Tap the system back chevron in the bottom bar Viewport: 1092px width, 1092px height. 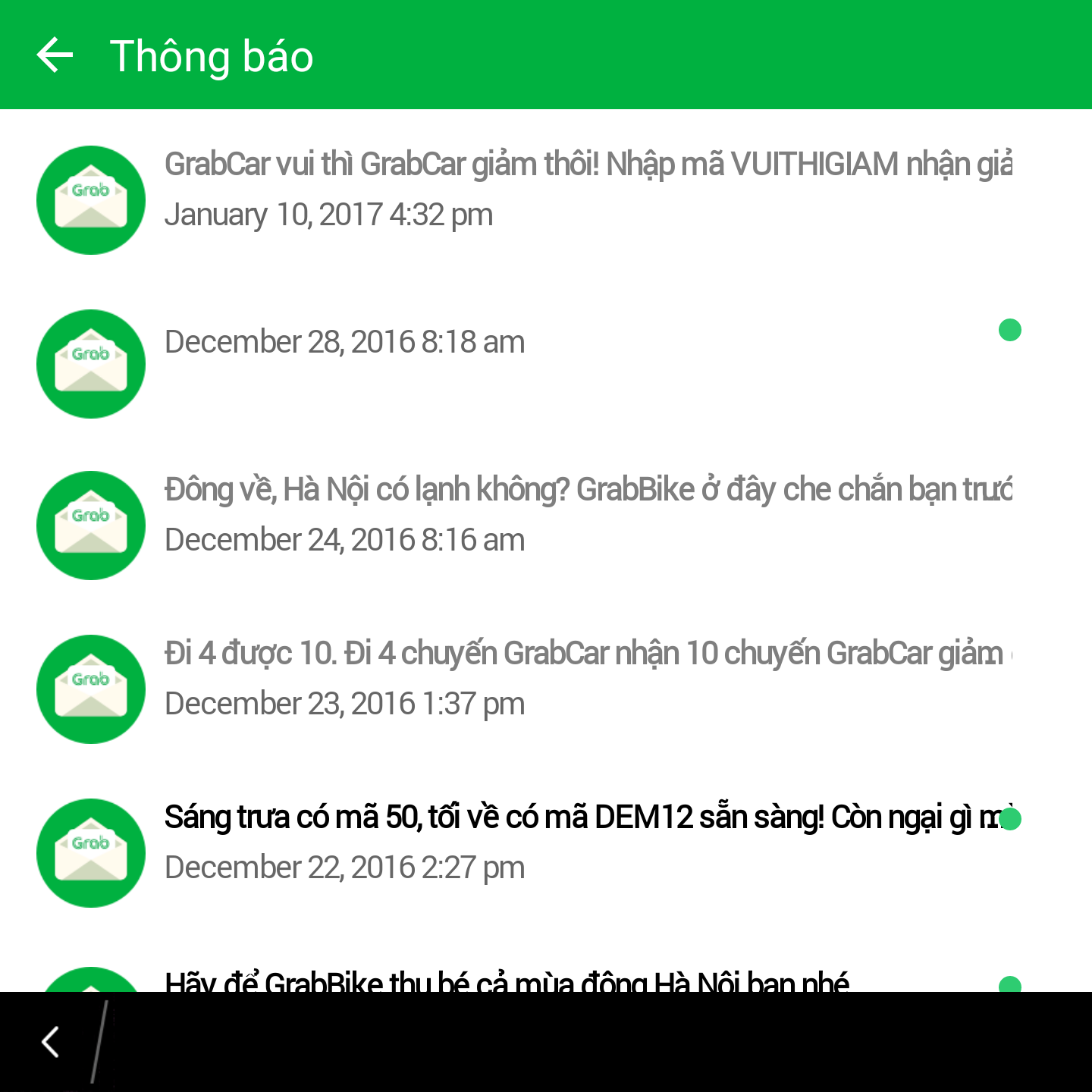coord(52,1042)
